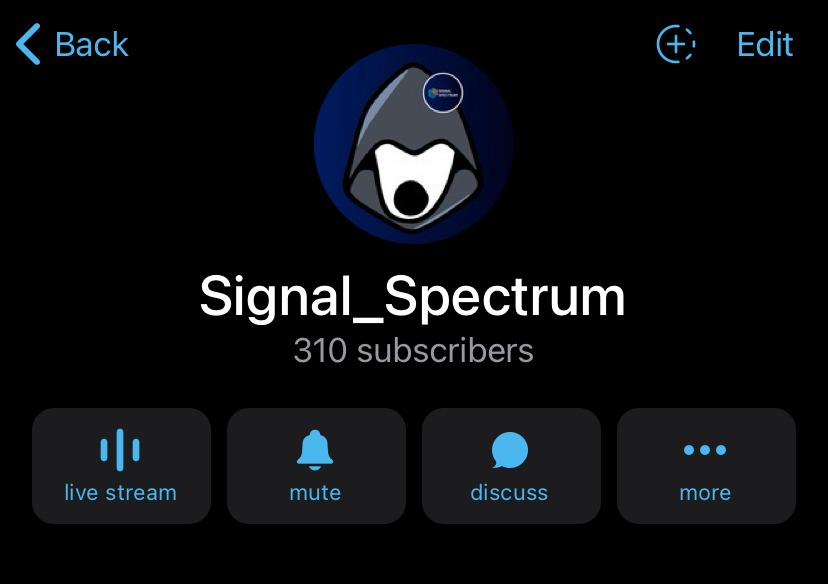
Task: Mute channel notifications
Action: coord(316,465)
